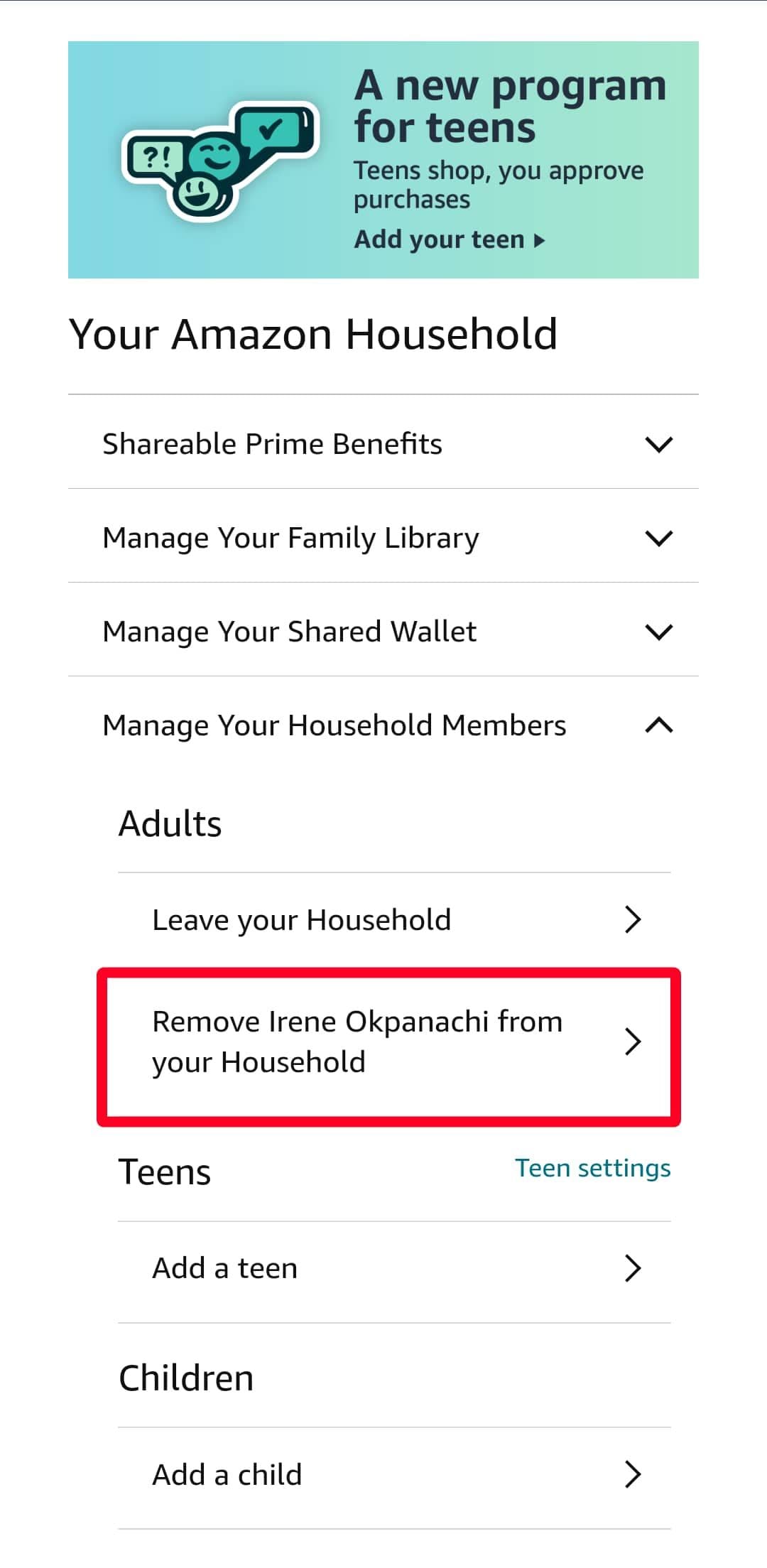Open the Add a child option

pos(227,1475)
